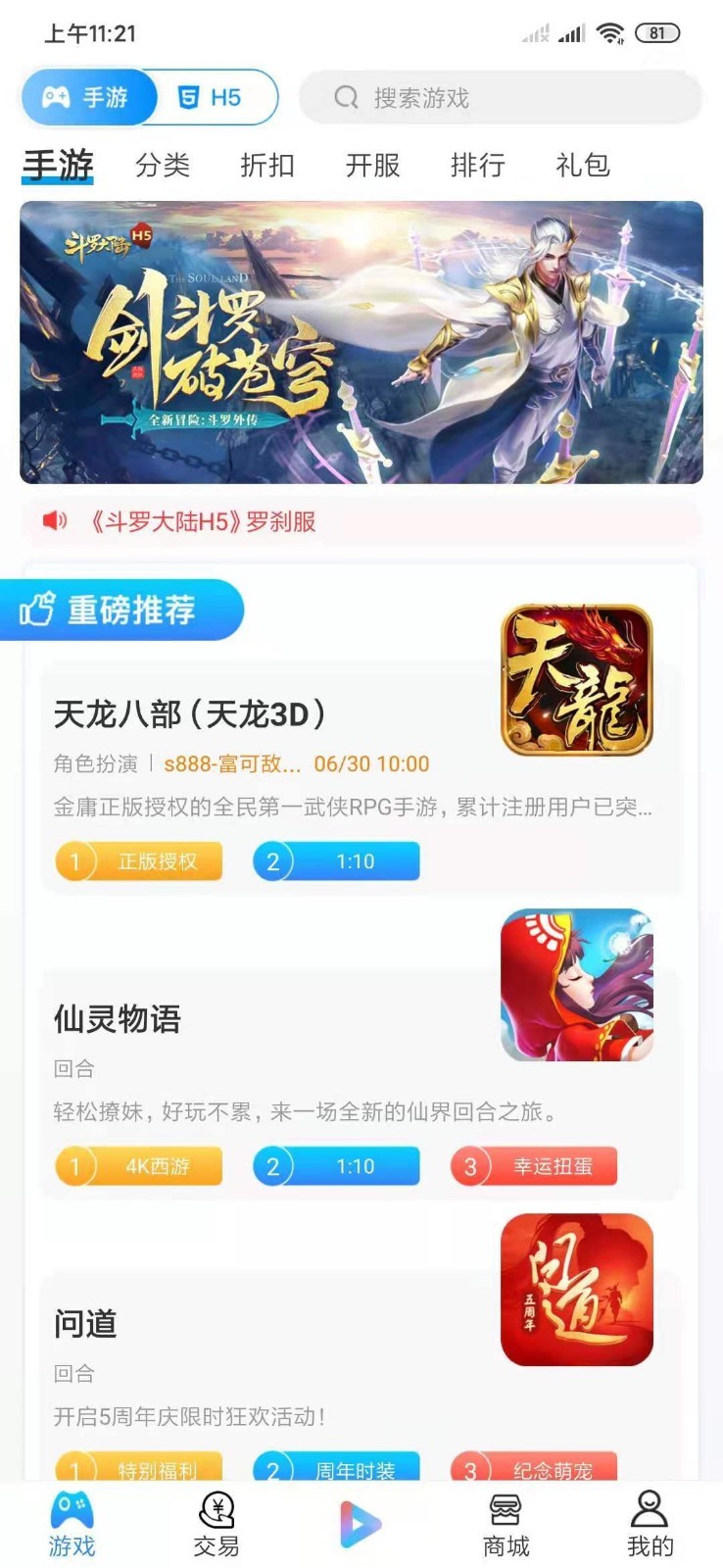Tap the center play button
The width and height of the screenshot is (723, 1568).
pyautogui.click(x=361, y=1525)
